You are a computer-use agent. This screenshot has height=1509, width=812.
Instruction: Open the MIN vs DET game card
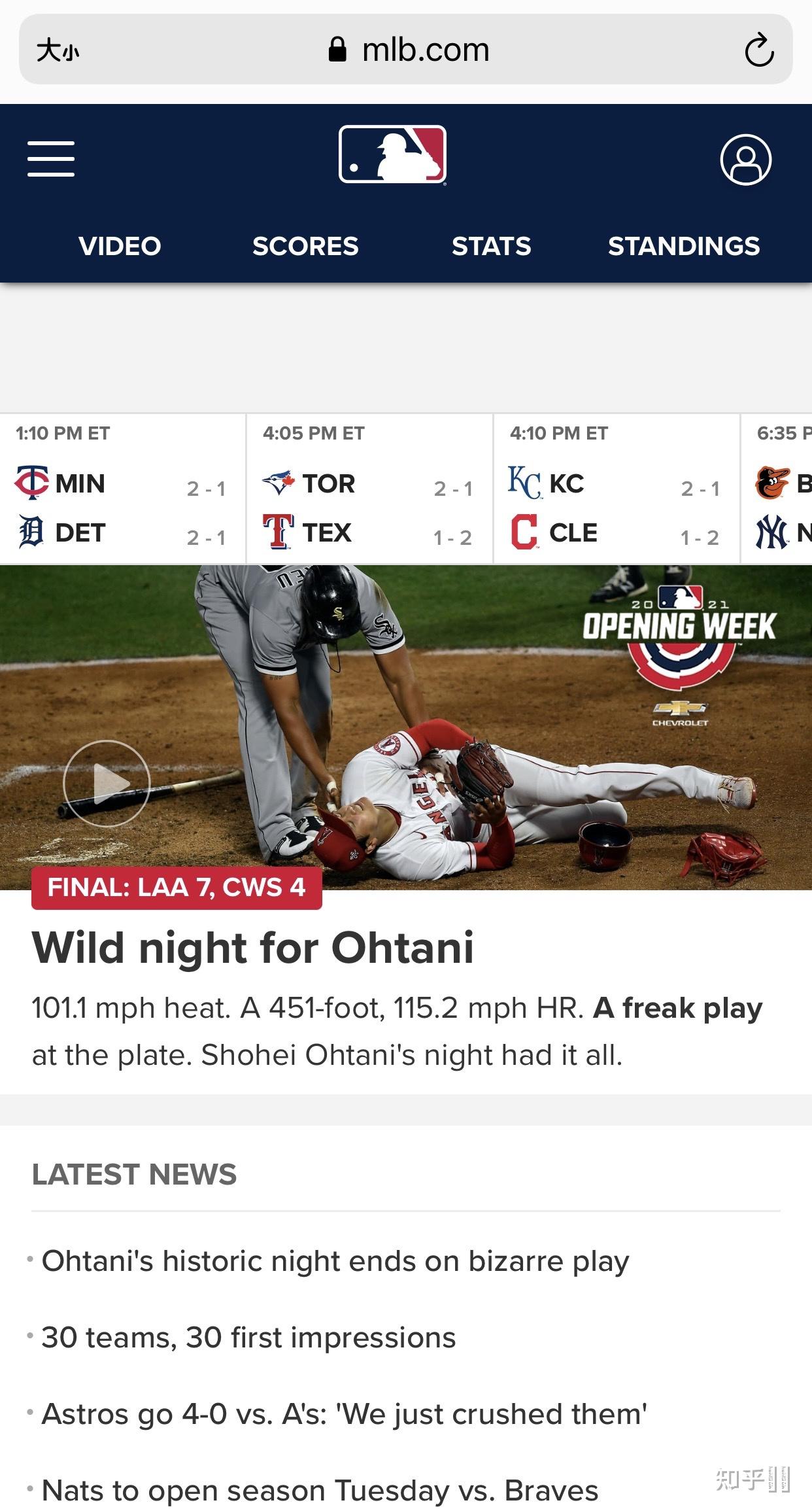click(123, 489)
